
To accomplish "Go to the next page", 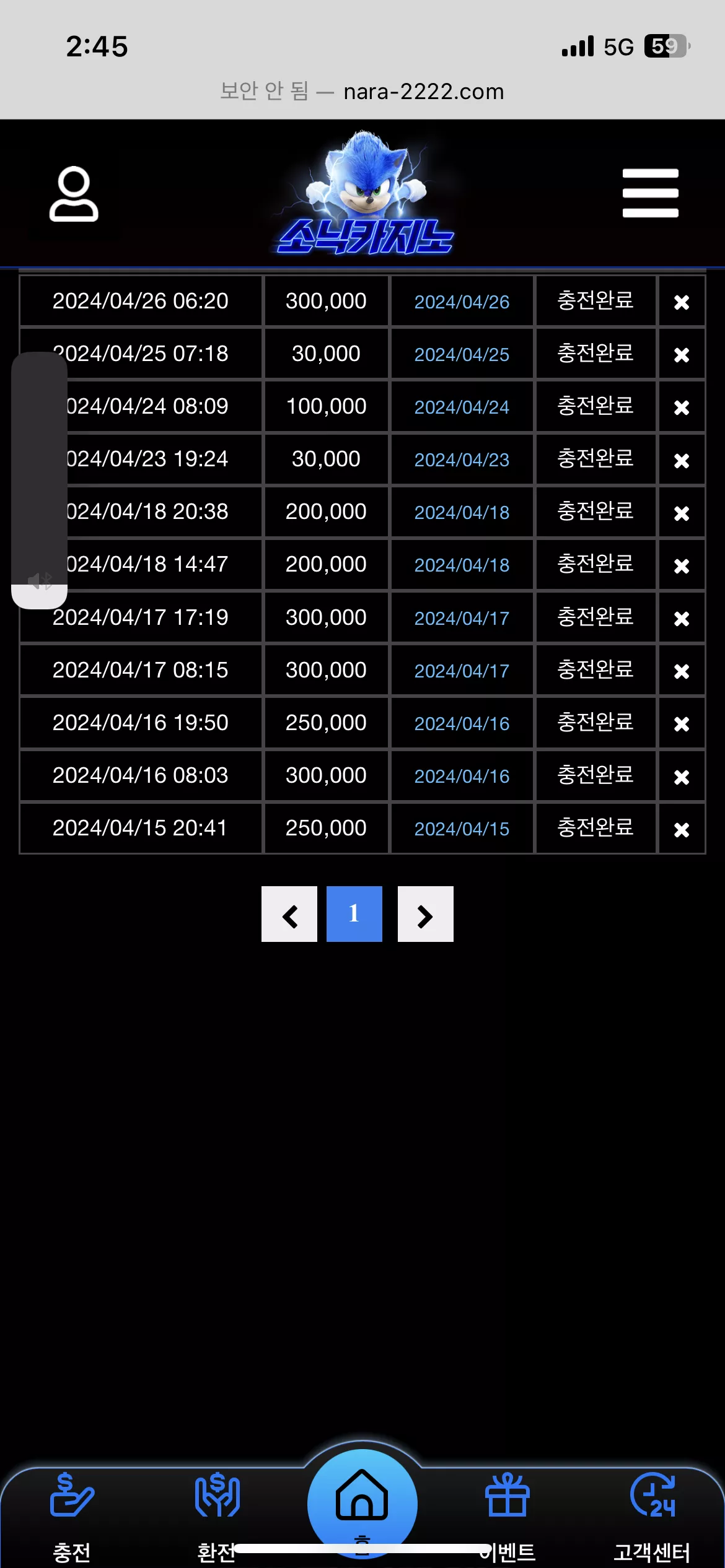I will coord(426,914).
